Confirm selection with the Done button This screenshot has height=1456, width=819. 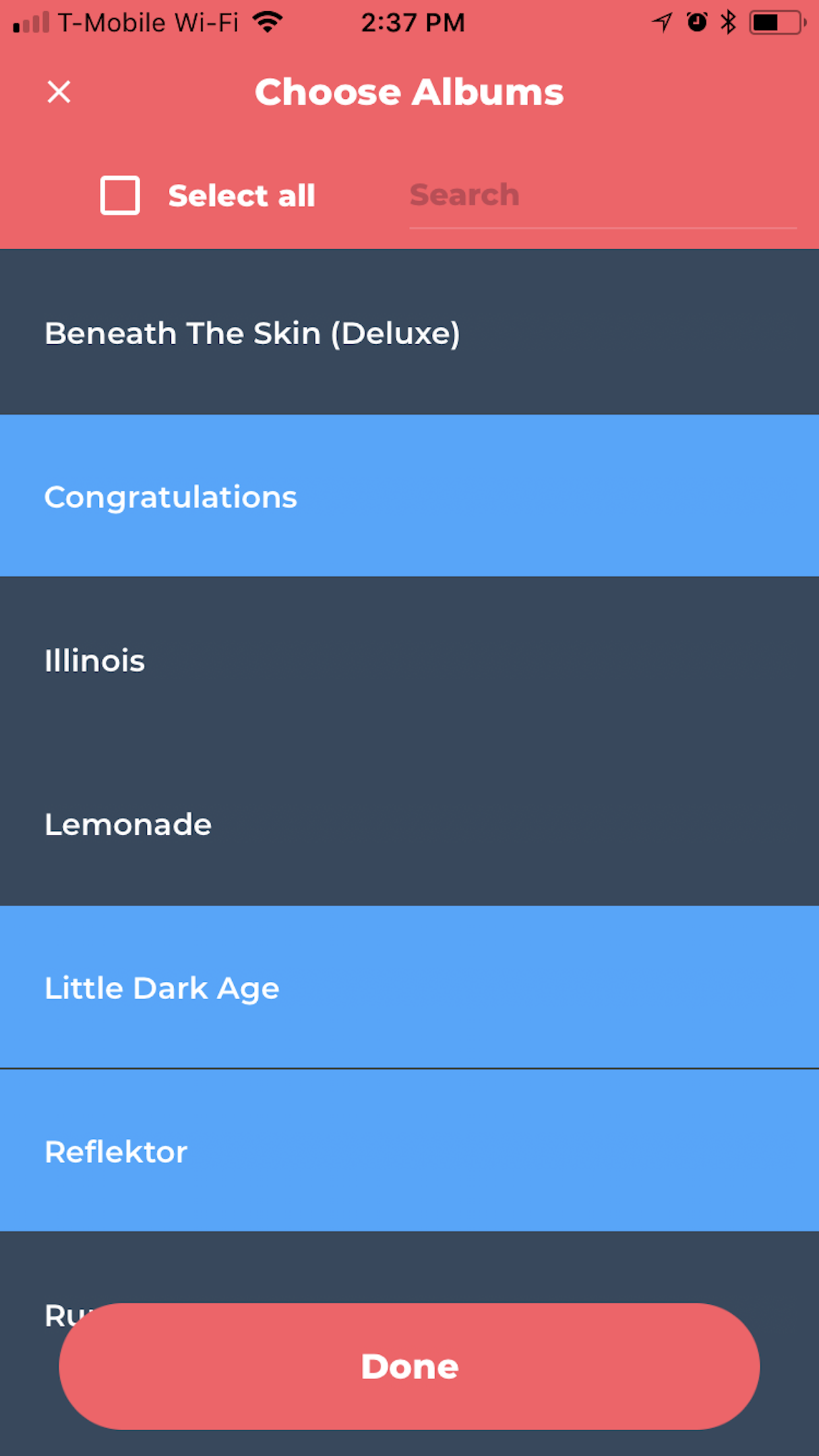(x=409, y=1366)
